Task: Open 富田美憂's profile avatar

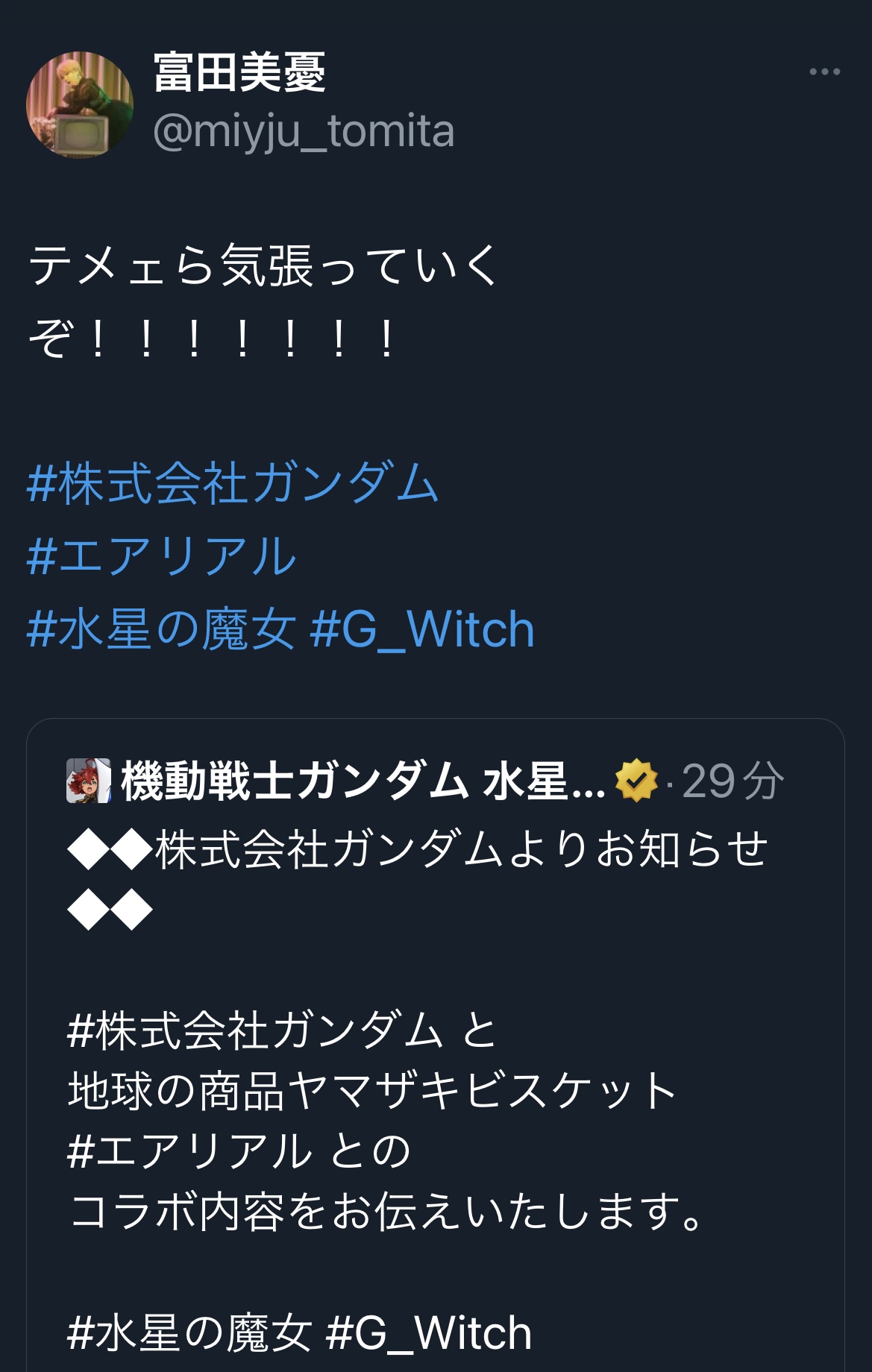Action: pos(80,104)
